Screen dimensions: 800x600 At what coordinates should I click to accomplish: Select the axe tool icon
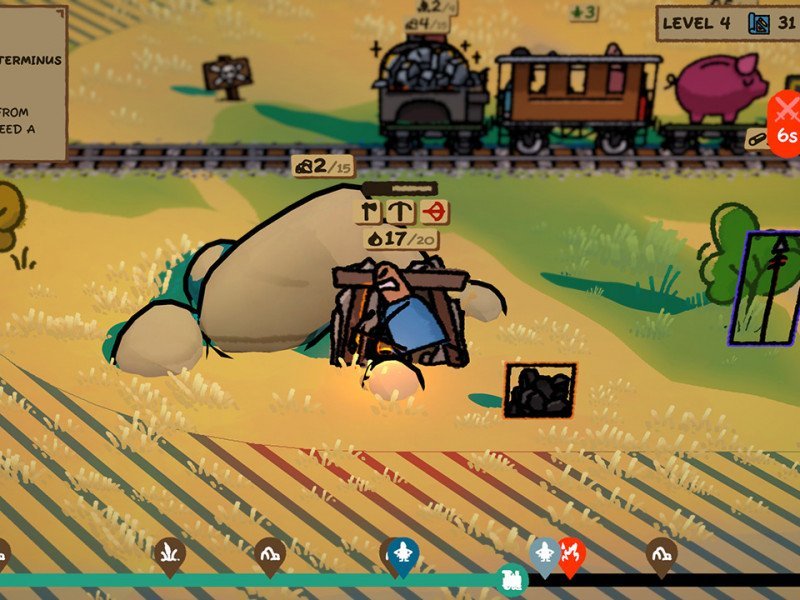(371, 211)
